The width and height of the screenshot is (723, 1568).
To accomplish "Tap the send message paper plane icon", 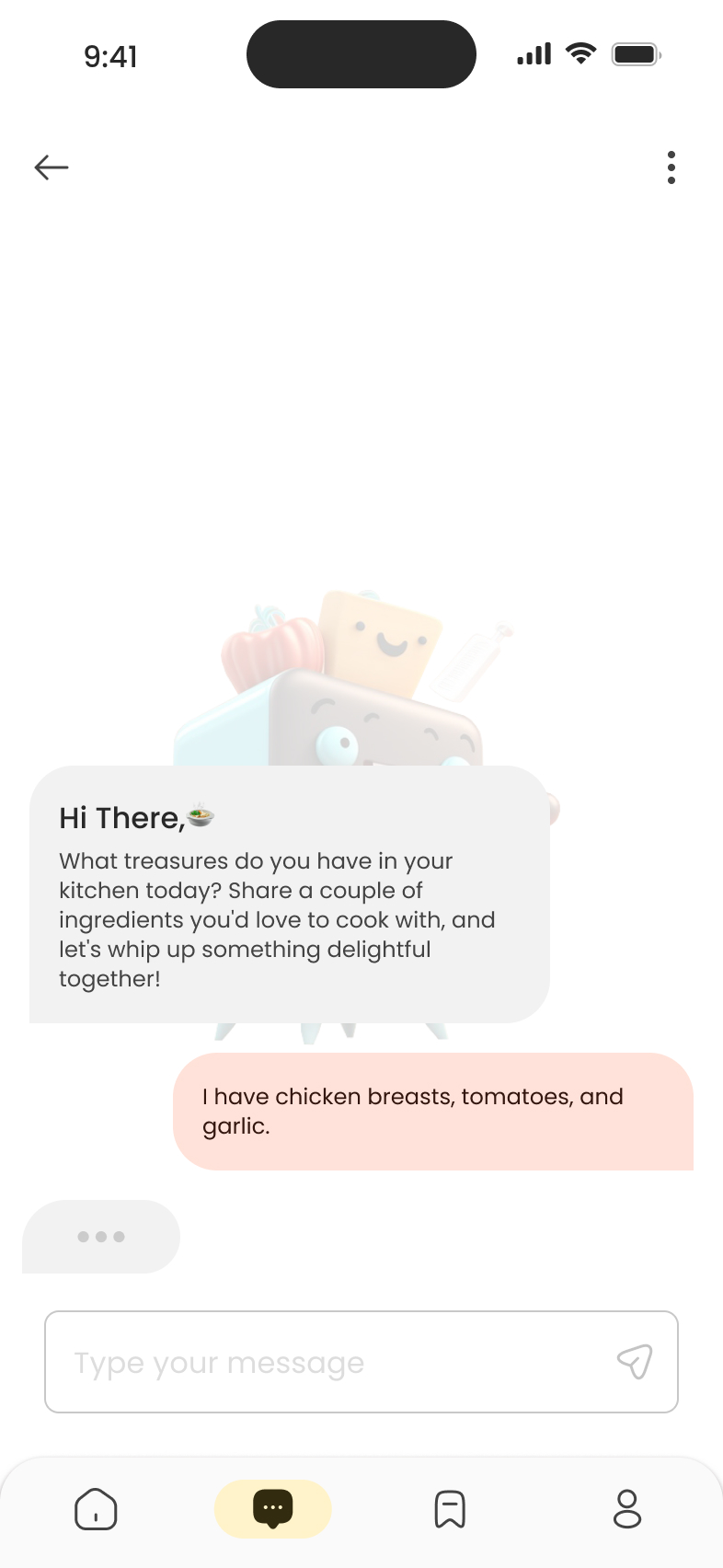I will [x=636, y=1362].
